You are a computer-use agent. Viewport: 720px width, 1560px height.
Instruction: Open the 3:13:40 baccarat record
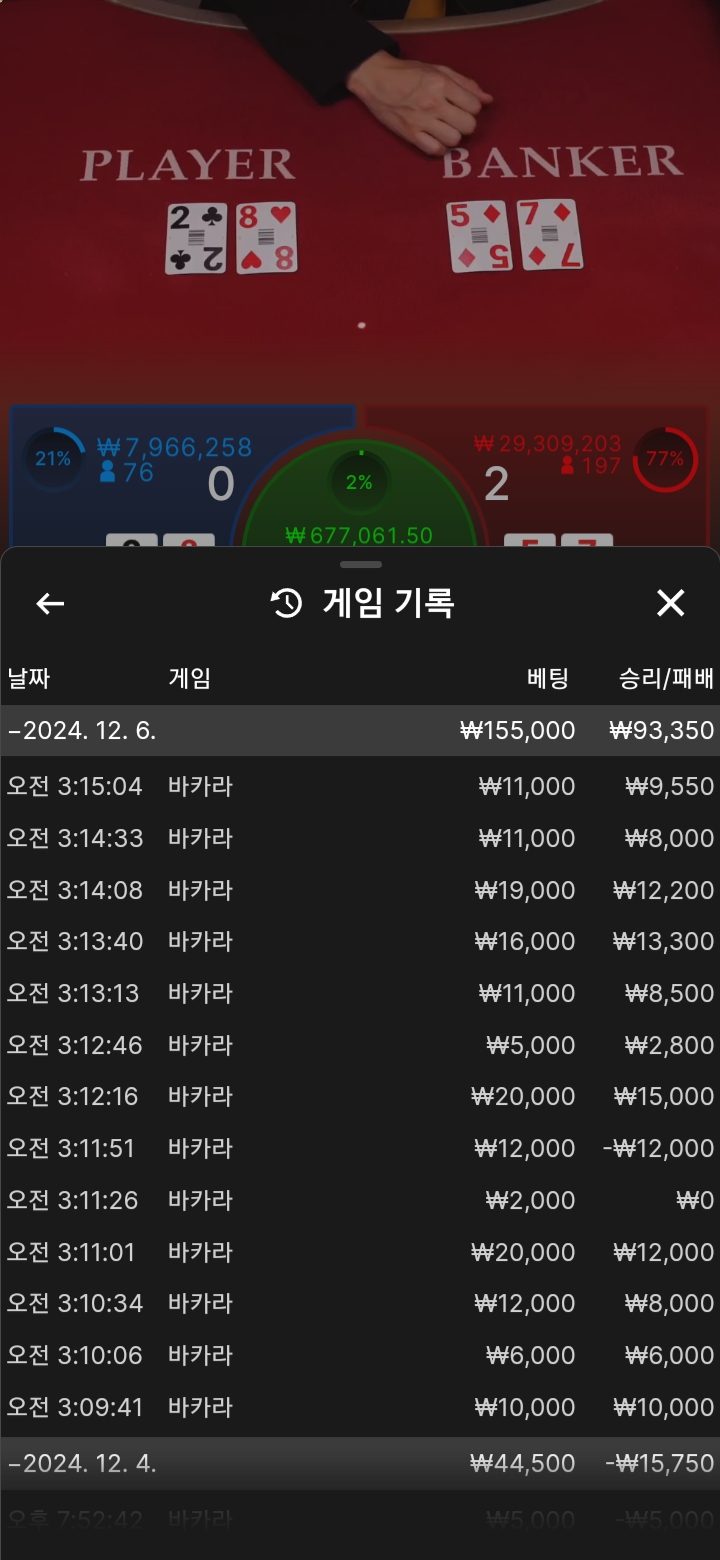coord(360,941)
